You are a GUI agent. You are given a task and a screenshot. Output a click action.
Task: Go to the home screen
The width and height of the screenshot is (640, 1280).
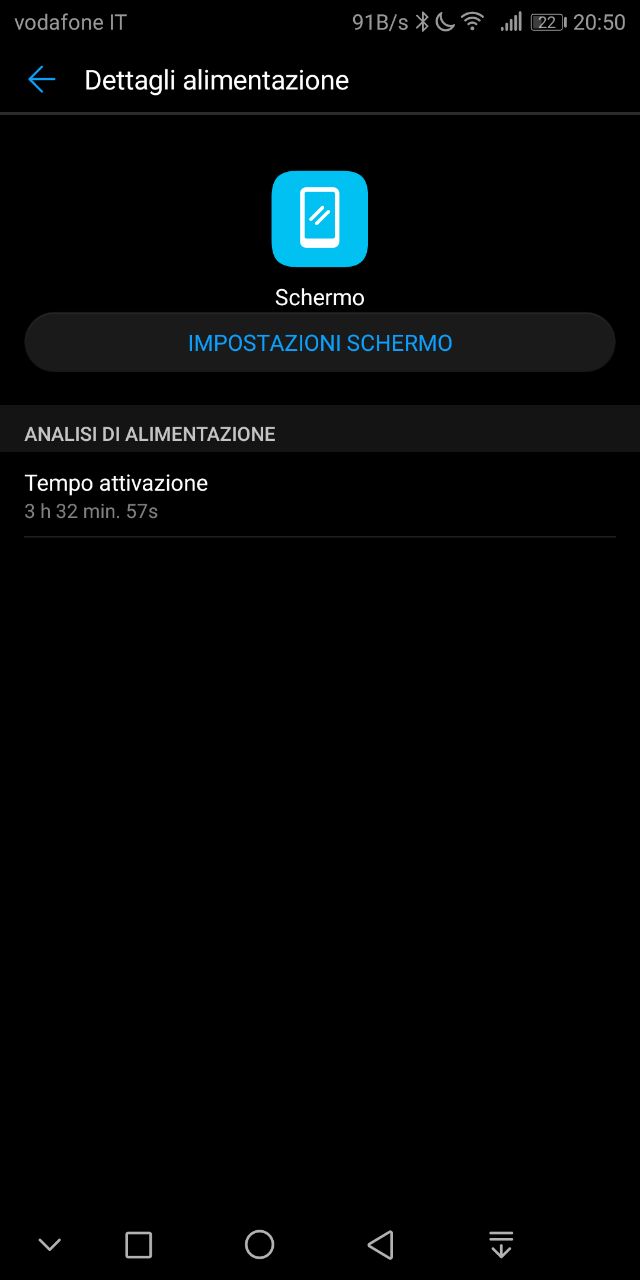click(259, 1244)
